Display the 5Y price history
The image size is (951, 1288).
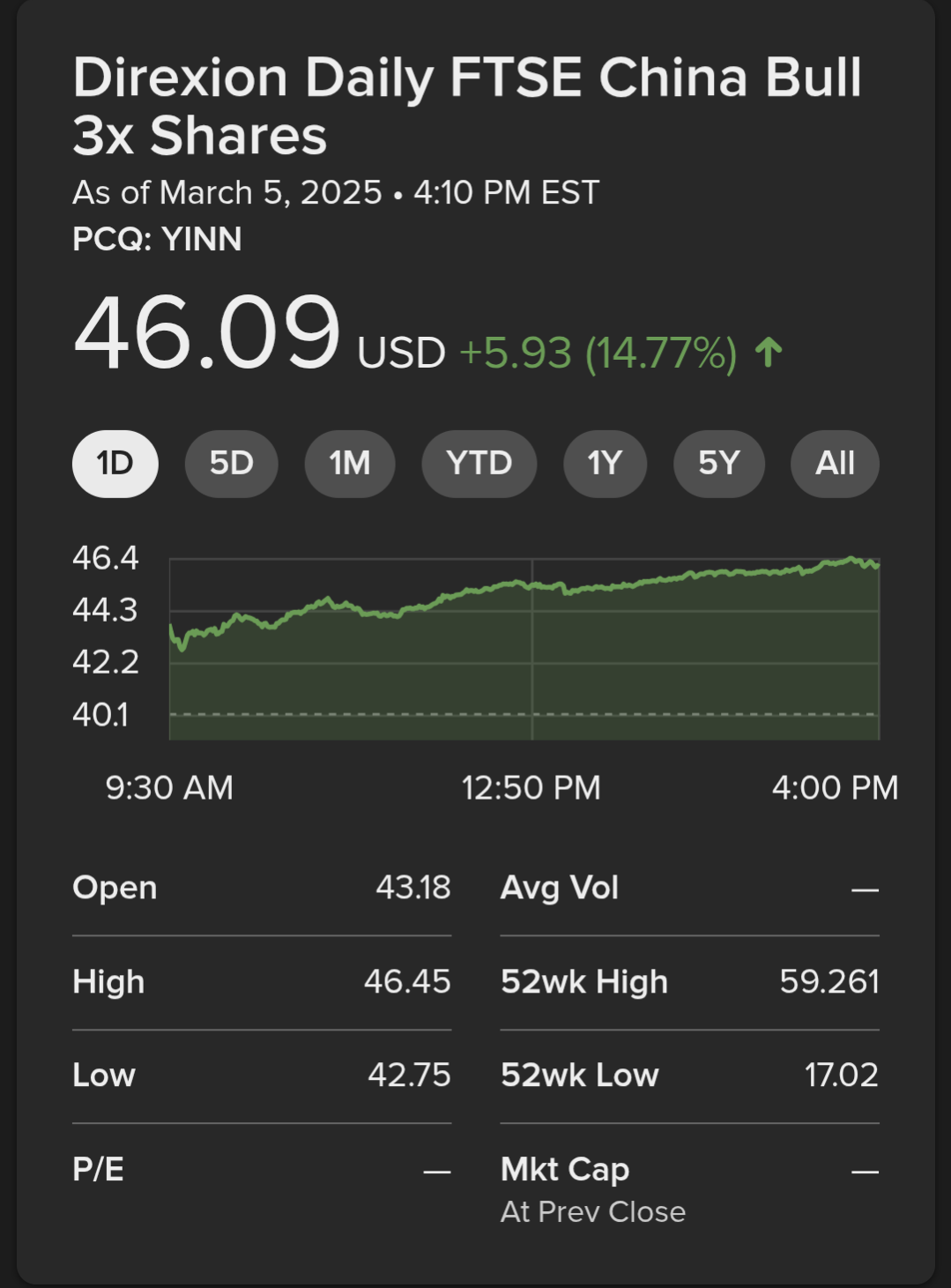pos(718,464)
